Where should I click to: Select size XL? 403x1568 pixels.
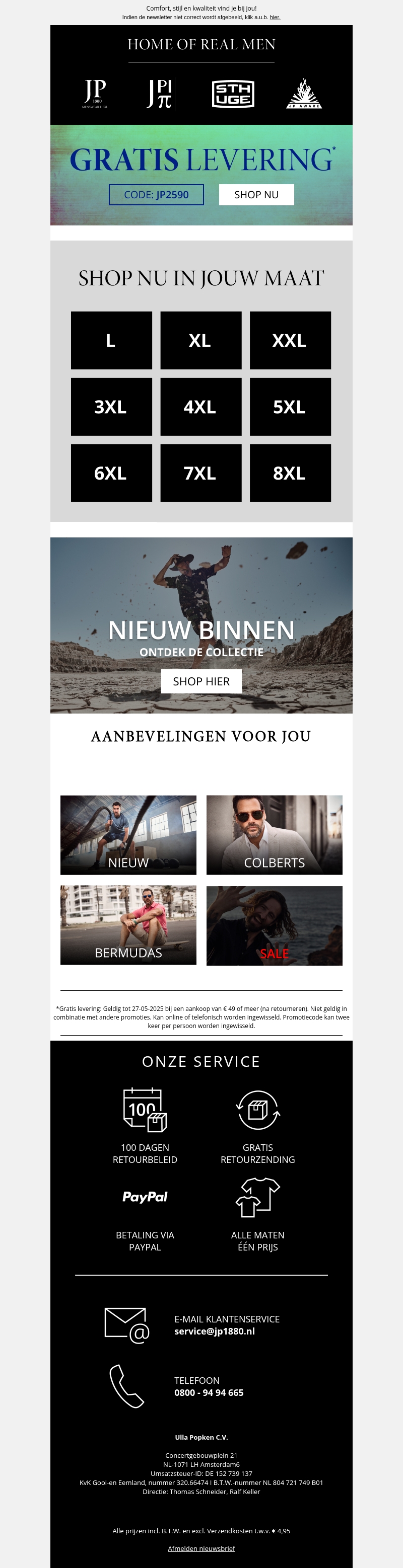200,340
